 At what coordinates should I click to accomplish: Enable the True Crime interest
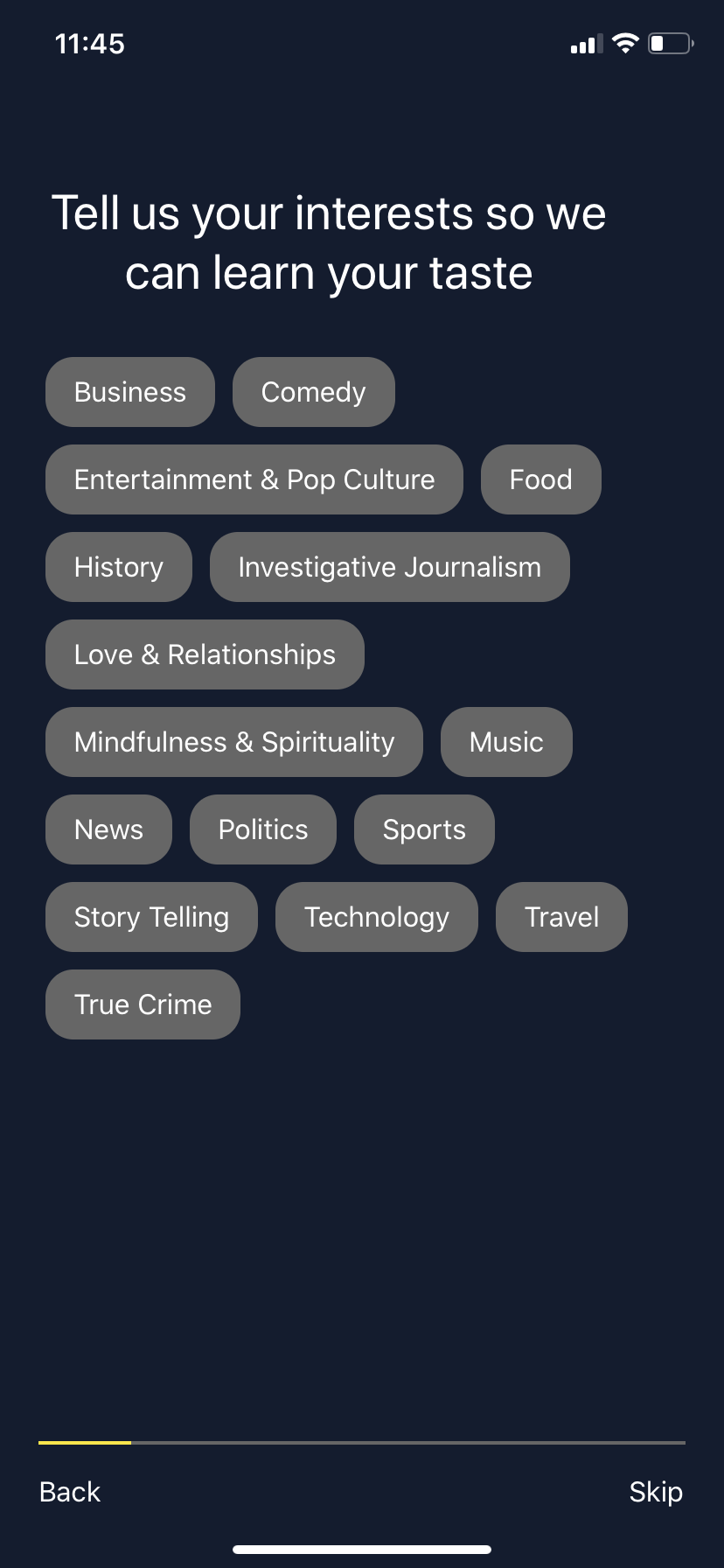tap(143, 1004)
